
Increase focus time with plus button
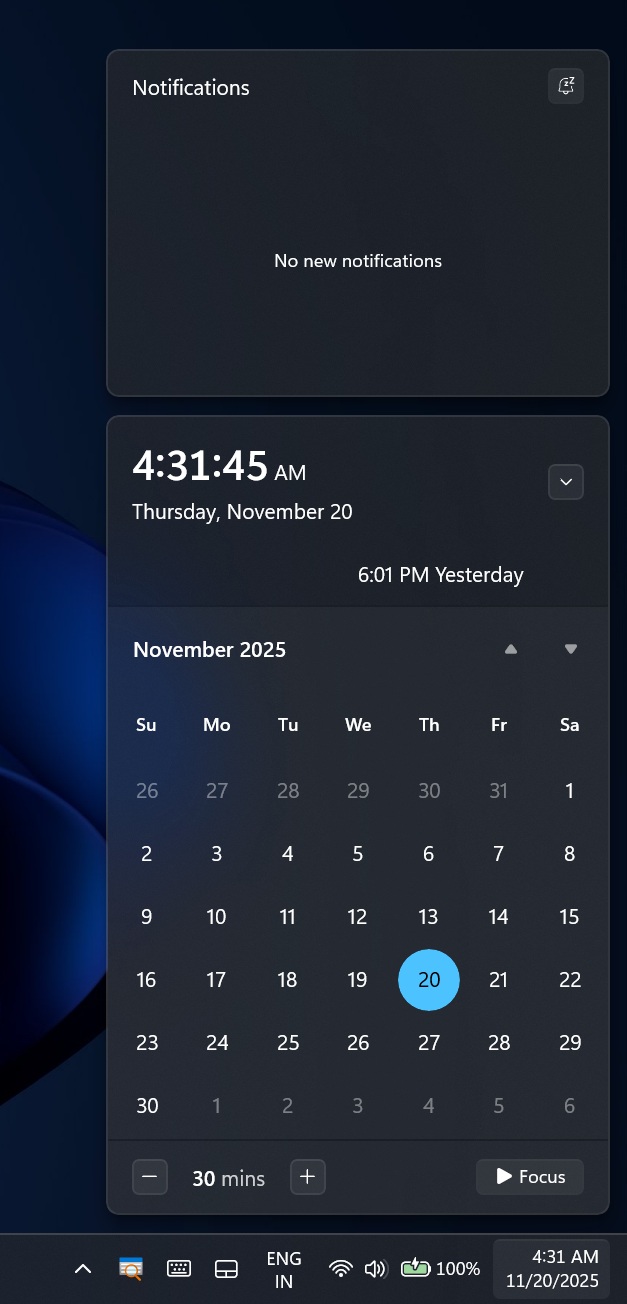point(307,1177)
